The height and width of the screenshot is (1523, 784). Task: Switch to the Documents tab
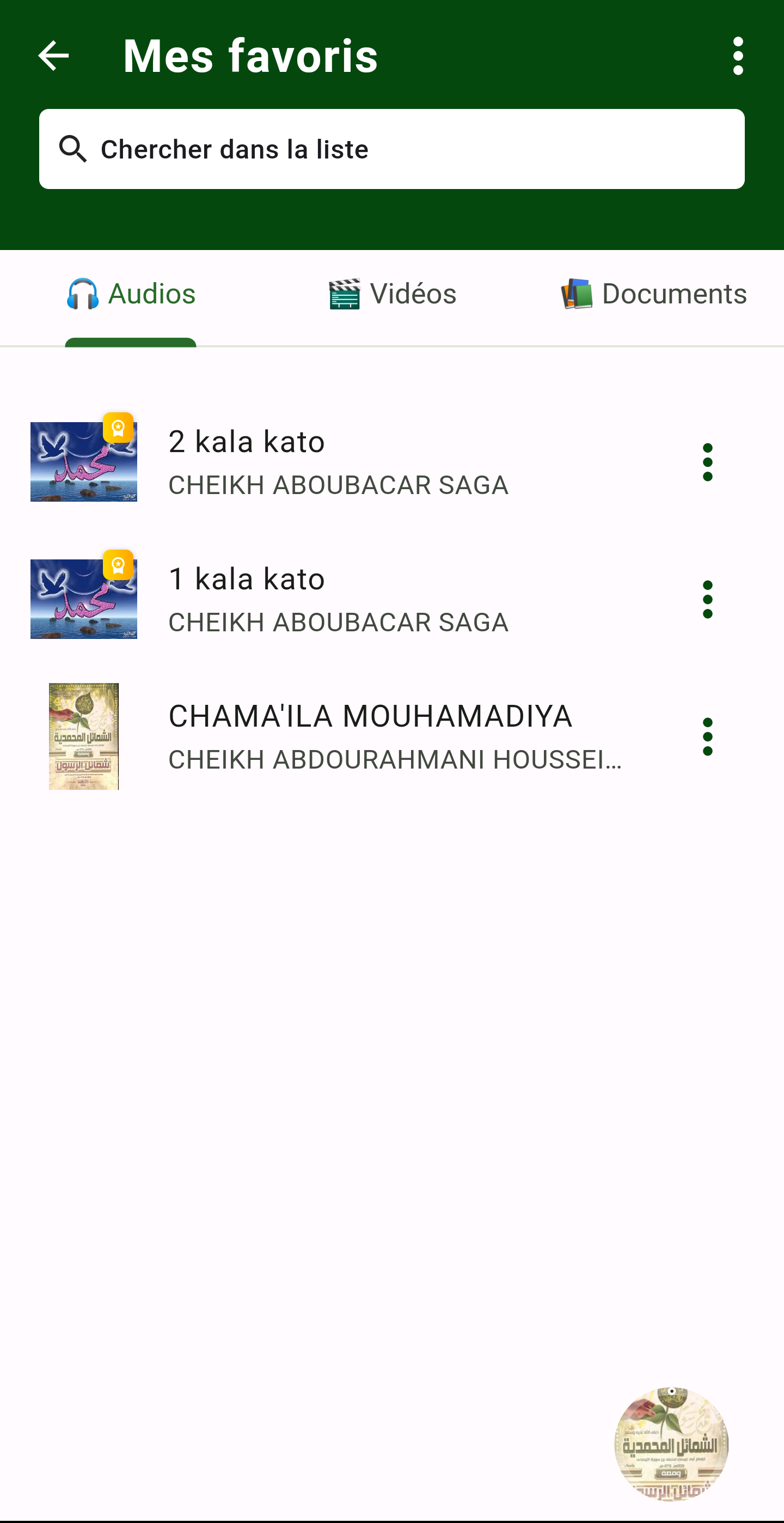tap(653, 295)
